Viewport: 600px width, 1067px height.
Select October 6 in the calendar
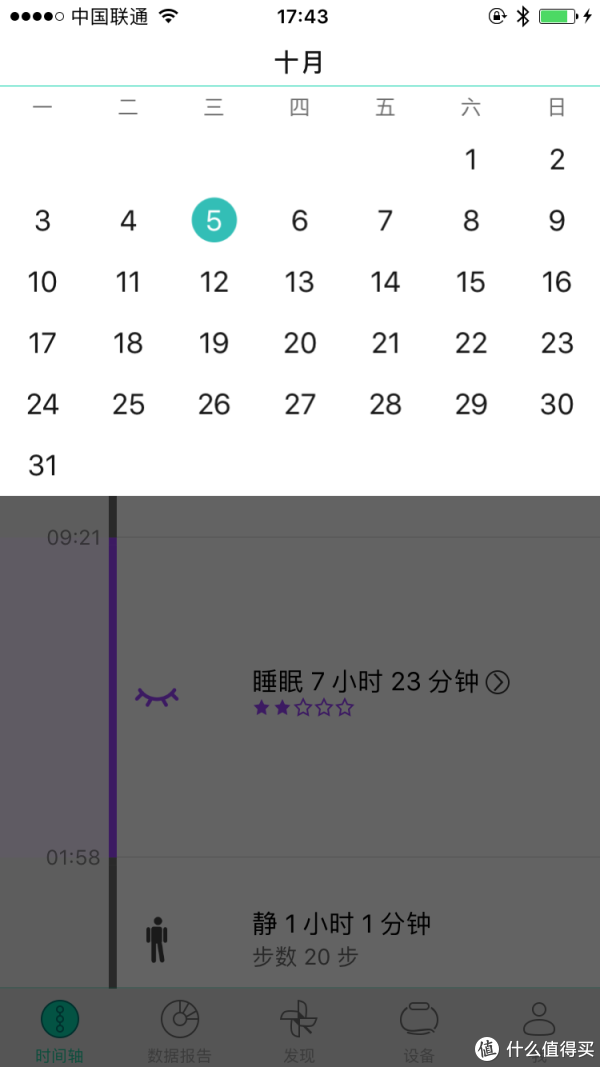click(299, 221)
